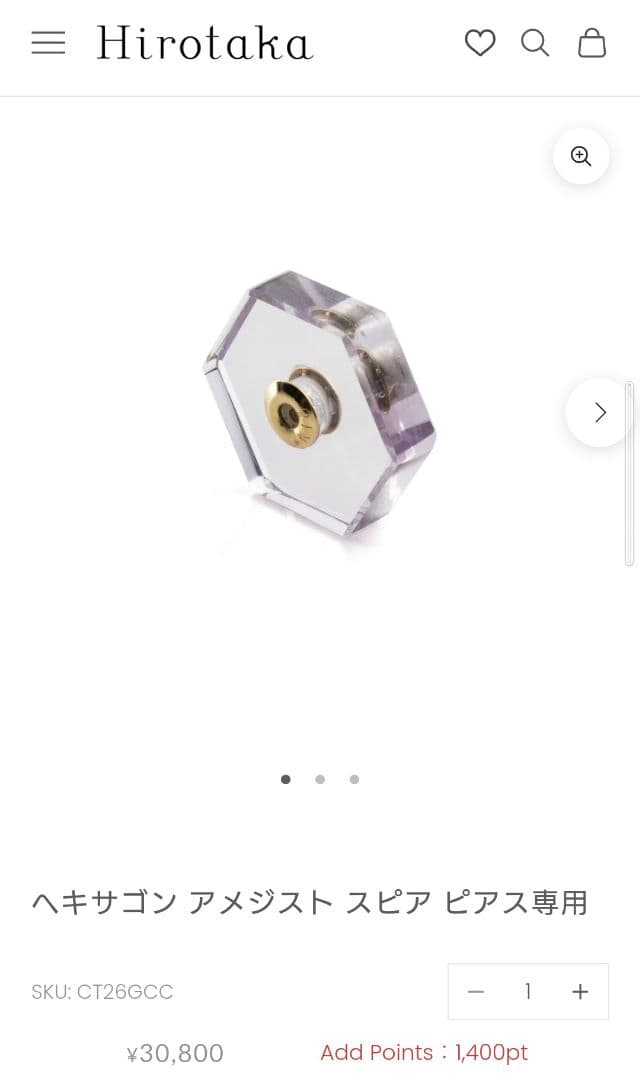Increase quantity with the plus button
The width and height of the screenshot is (640, 1080).
[x=580, y=992]
